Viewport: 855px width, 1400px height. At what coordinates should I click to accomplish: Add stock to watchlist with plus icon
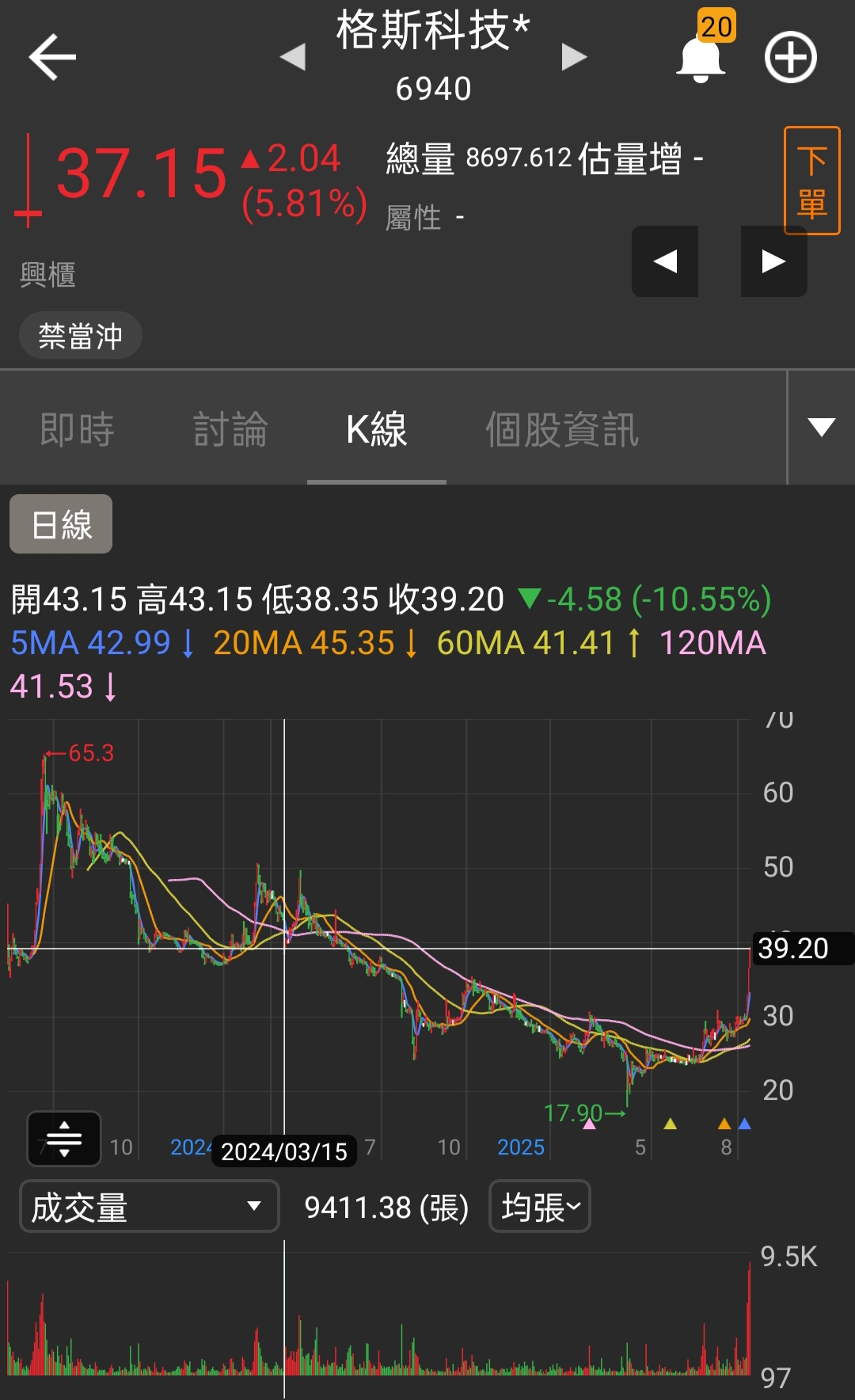click(790, 58)
